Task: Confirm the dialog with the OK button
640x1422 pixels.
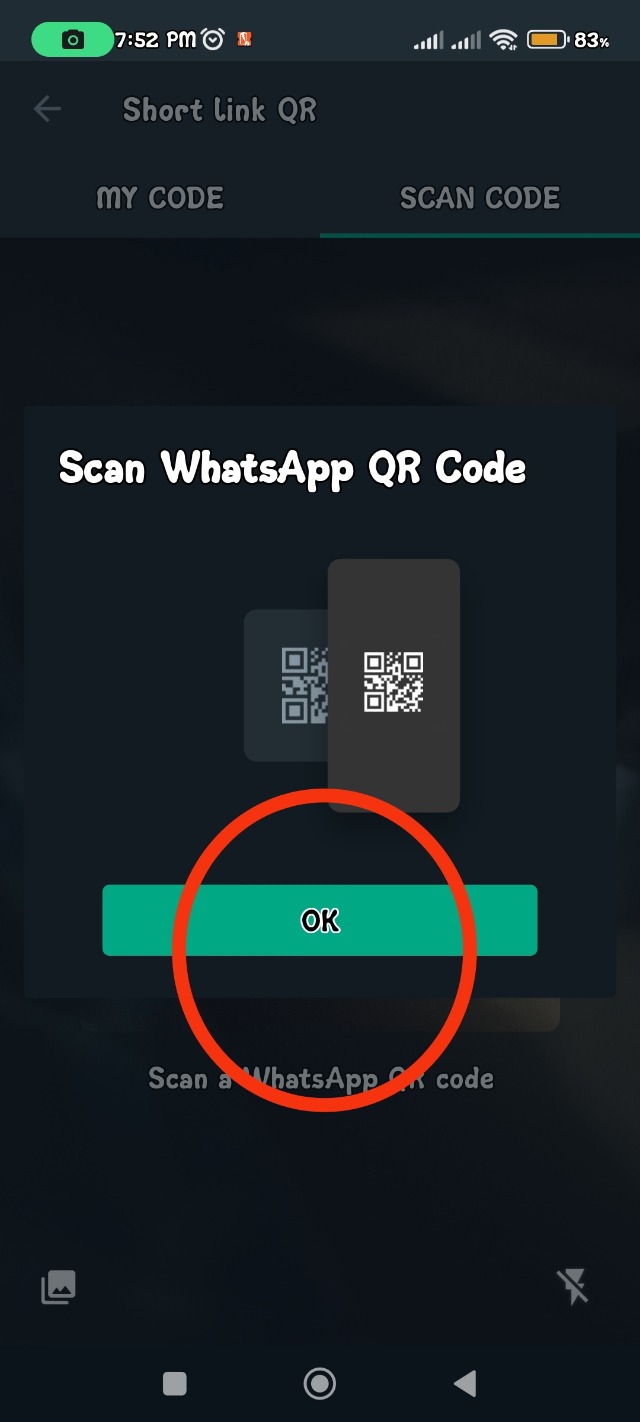Action: [x=320, y=920]
